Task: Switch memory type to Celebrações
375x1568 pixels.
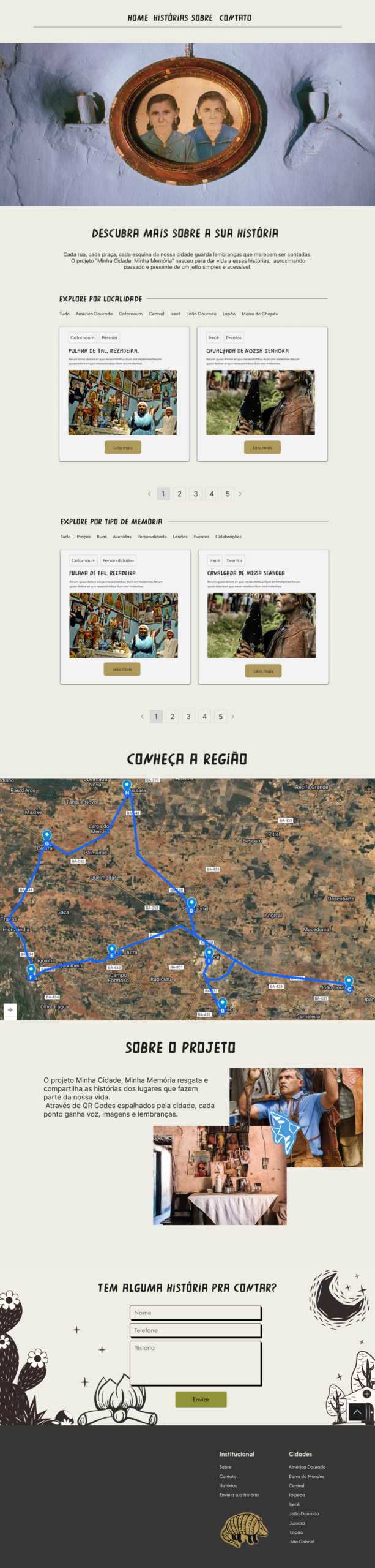Action: pos(228,537)
